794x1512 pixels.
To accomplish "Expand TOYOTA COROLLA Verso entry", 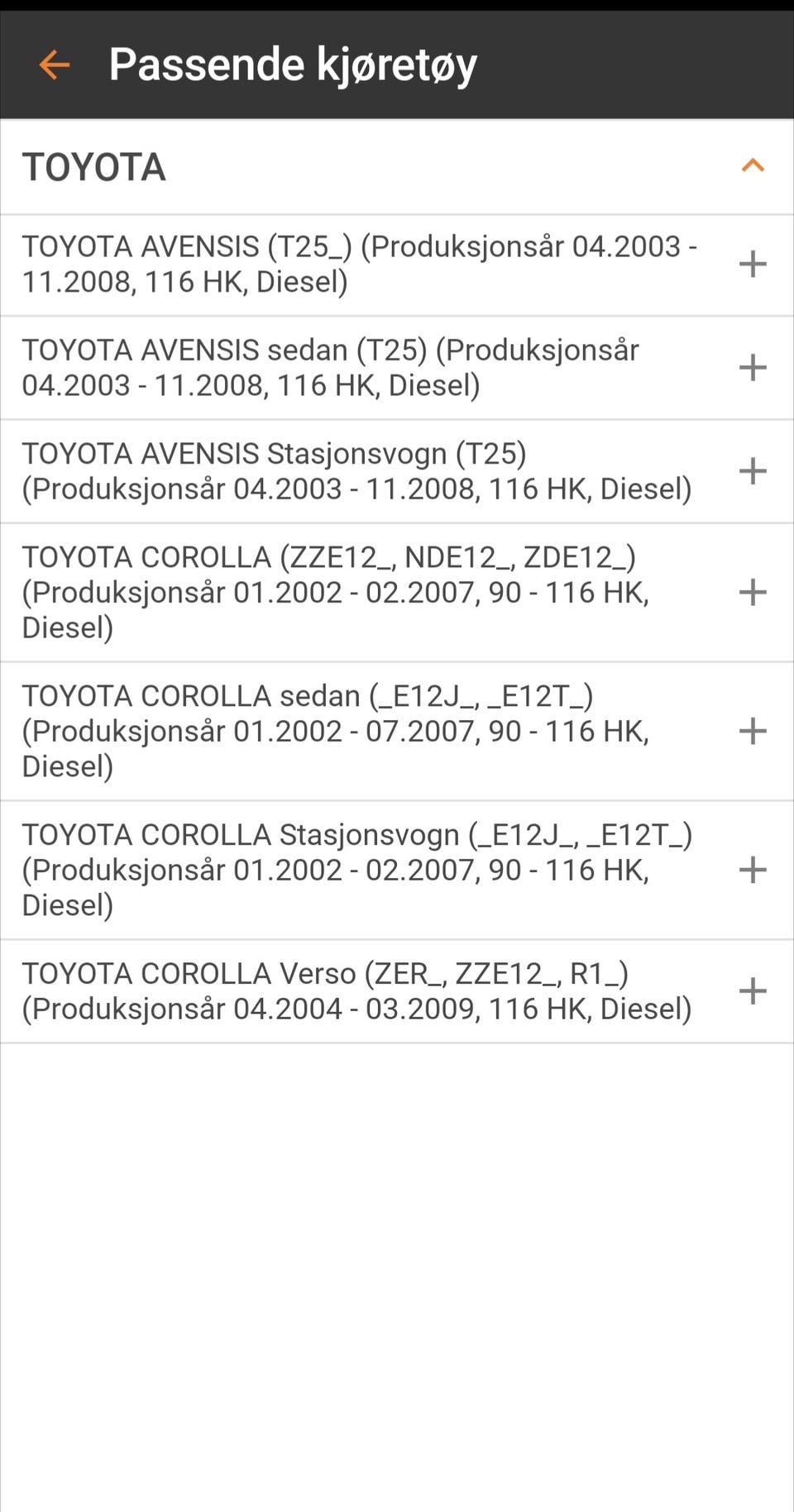I will tap(753, 990).
